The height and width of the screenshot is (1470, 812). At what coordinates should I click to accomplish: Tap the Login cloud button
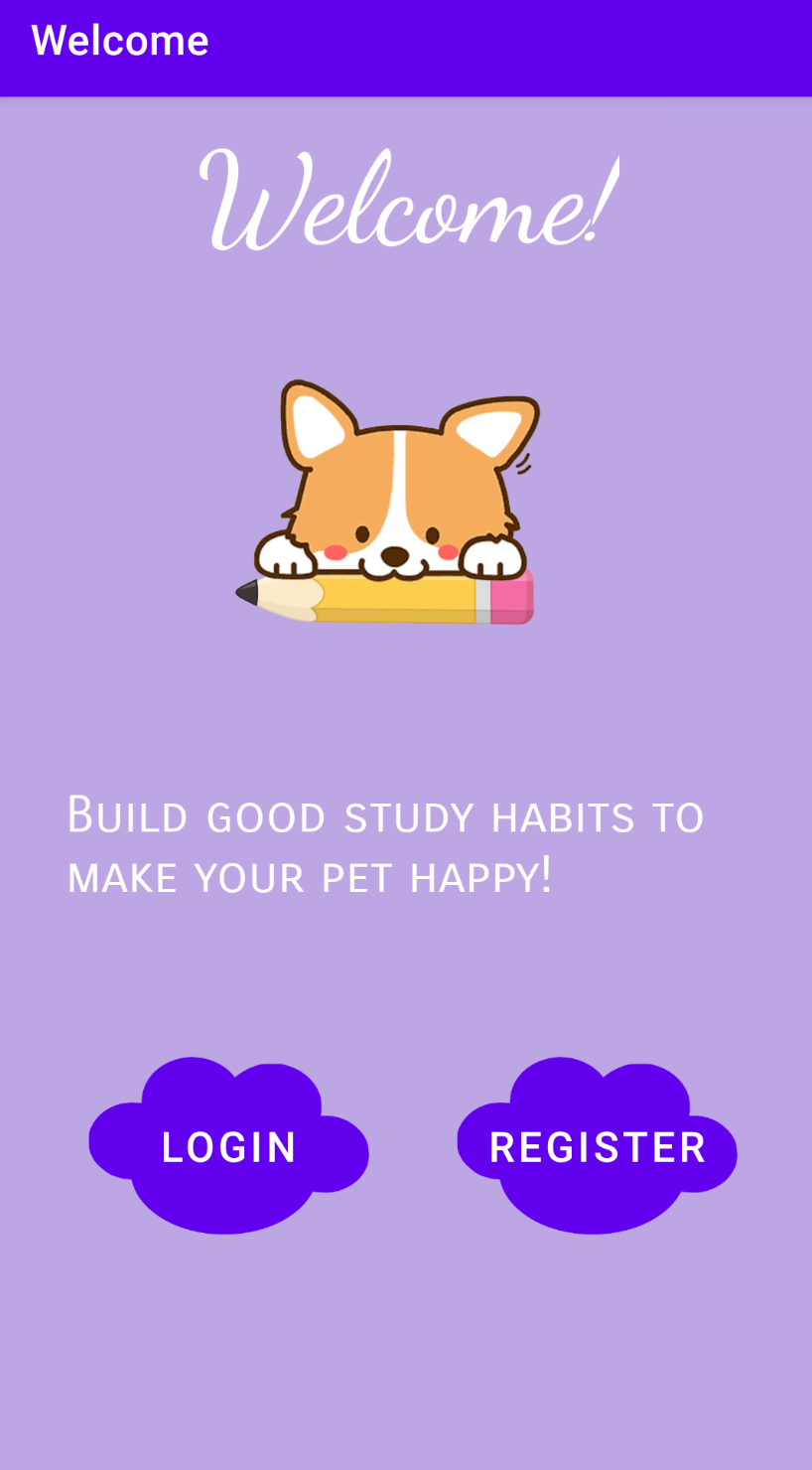pyautogui.click(x=229, y=1147)
